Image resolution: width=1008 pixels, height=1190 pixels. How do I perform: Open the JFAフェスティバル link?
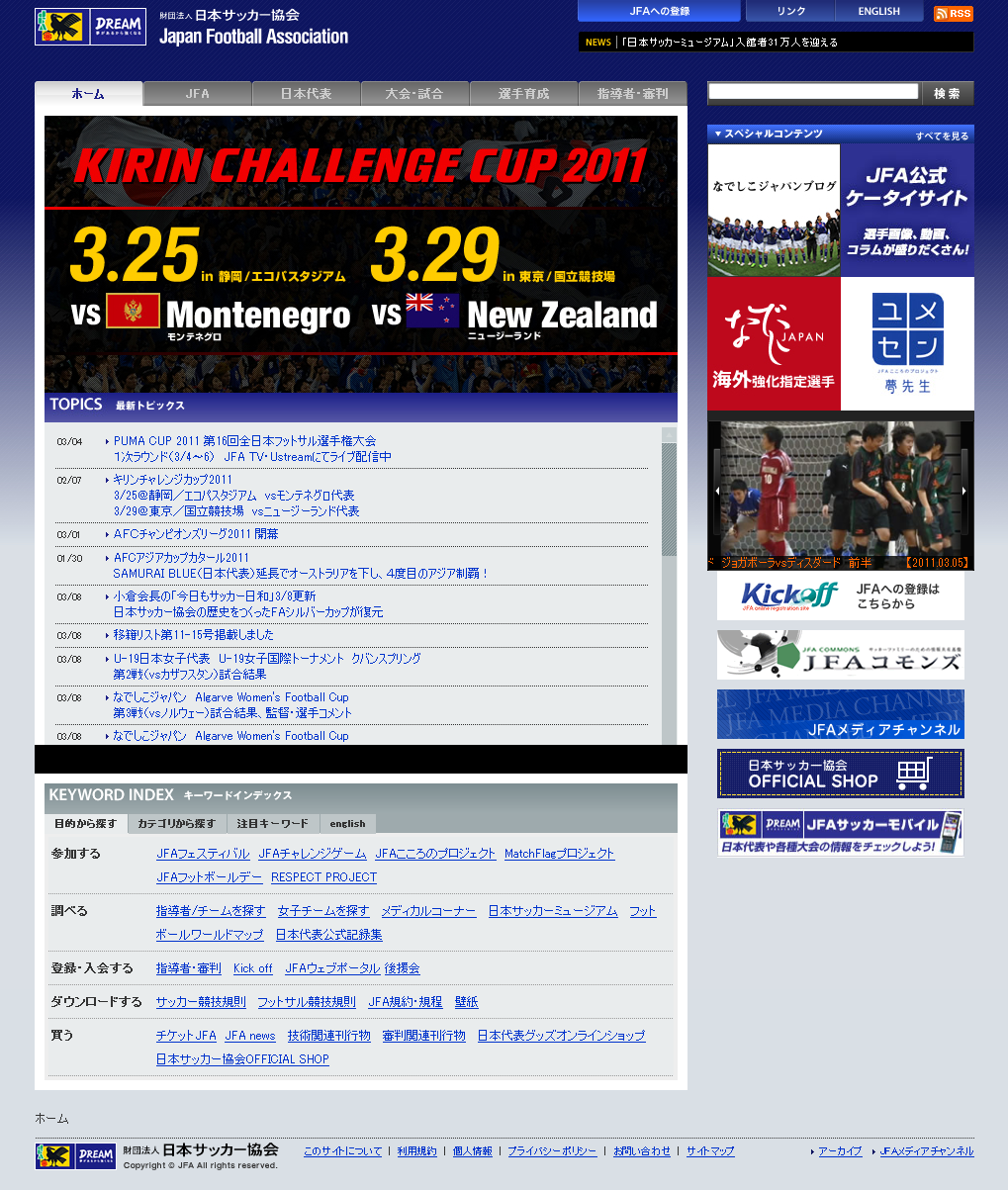[203, 854]
